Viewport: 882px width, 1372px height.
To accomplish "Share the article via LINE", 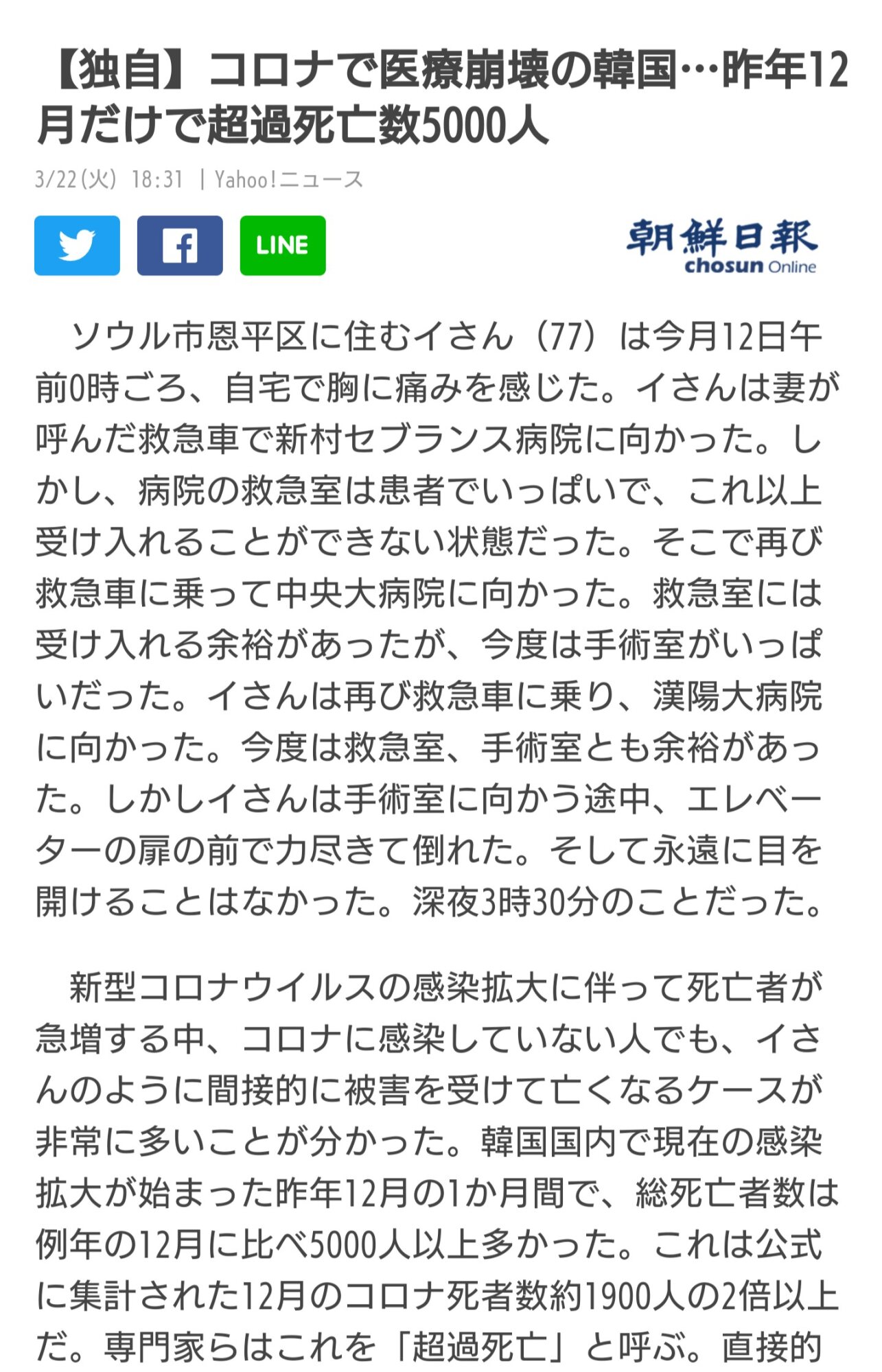I will pyautogui.click(x=283, y=246).
